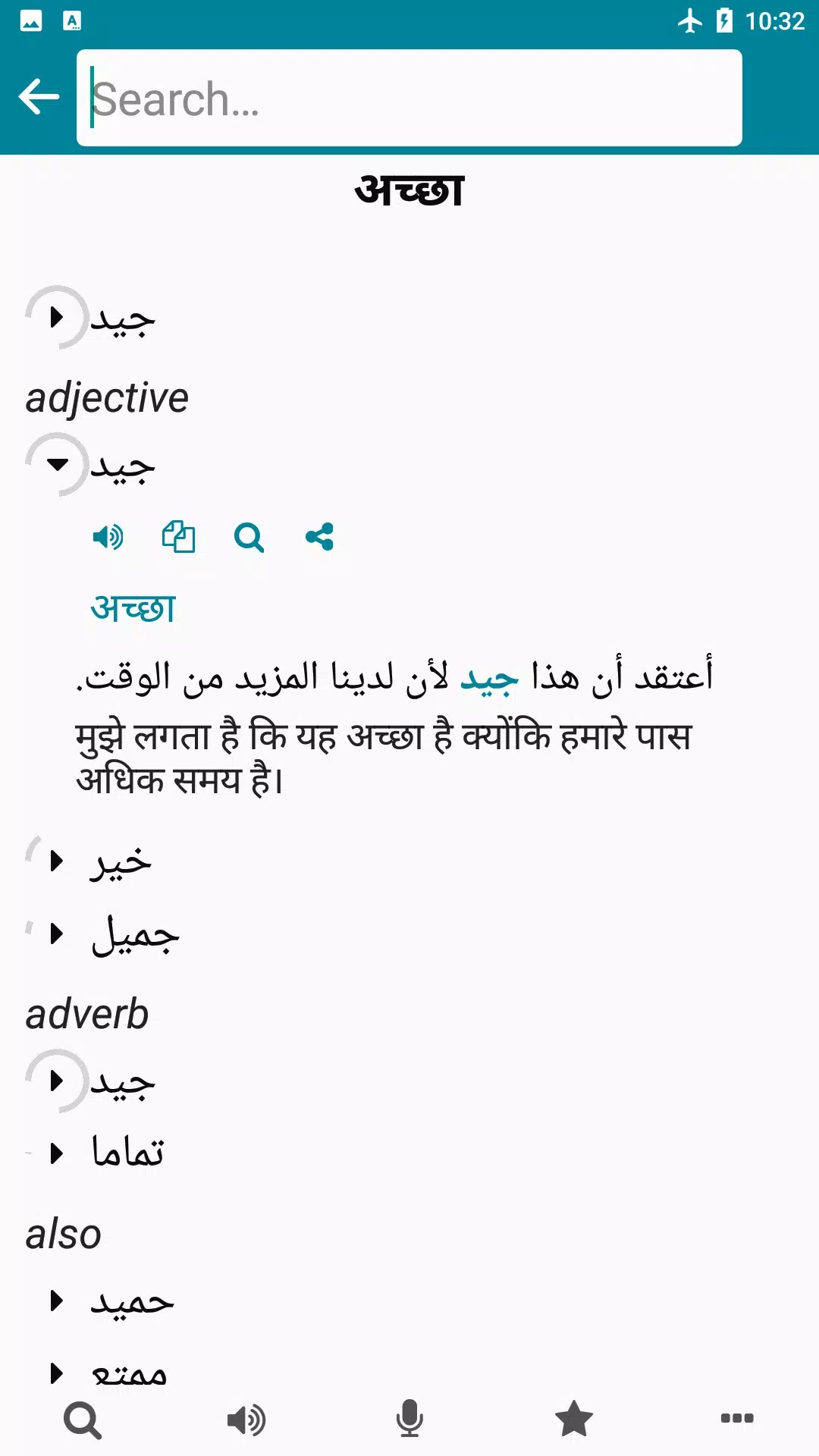Expand the تماما adverb entry
819x1456 pixels.
pyautogui.click(x=56, y=1153)
